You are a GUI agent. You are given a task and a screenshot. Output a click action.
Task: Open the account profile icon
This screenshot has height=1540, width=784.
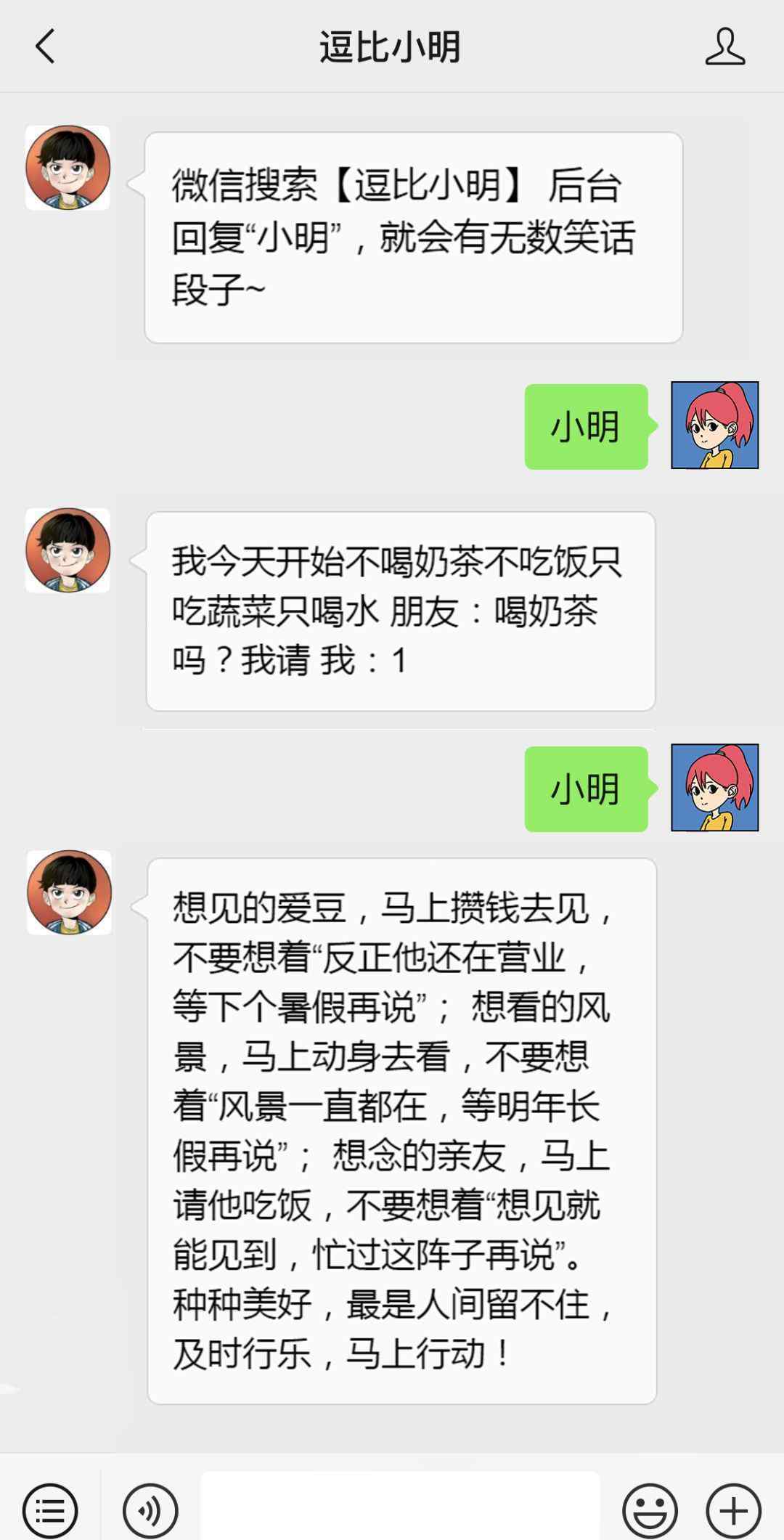point(724,46)
